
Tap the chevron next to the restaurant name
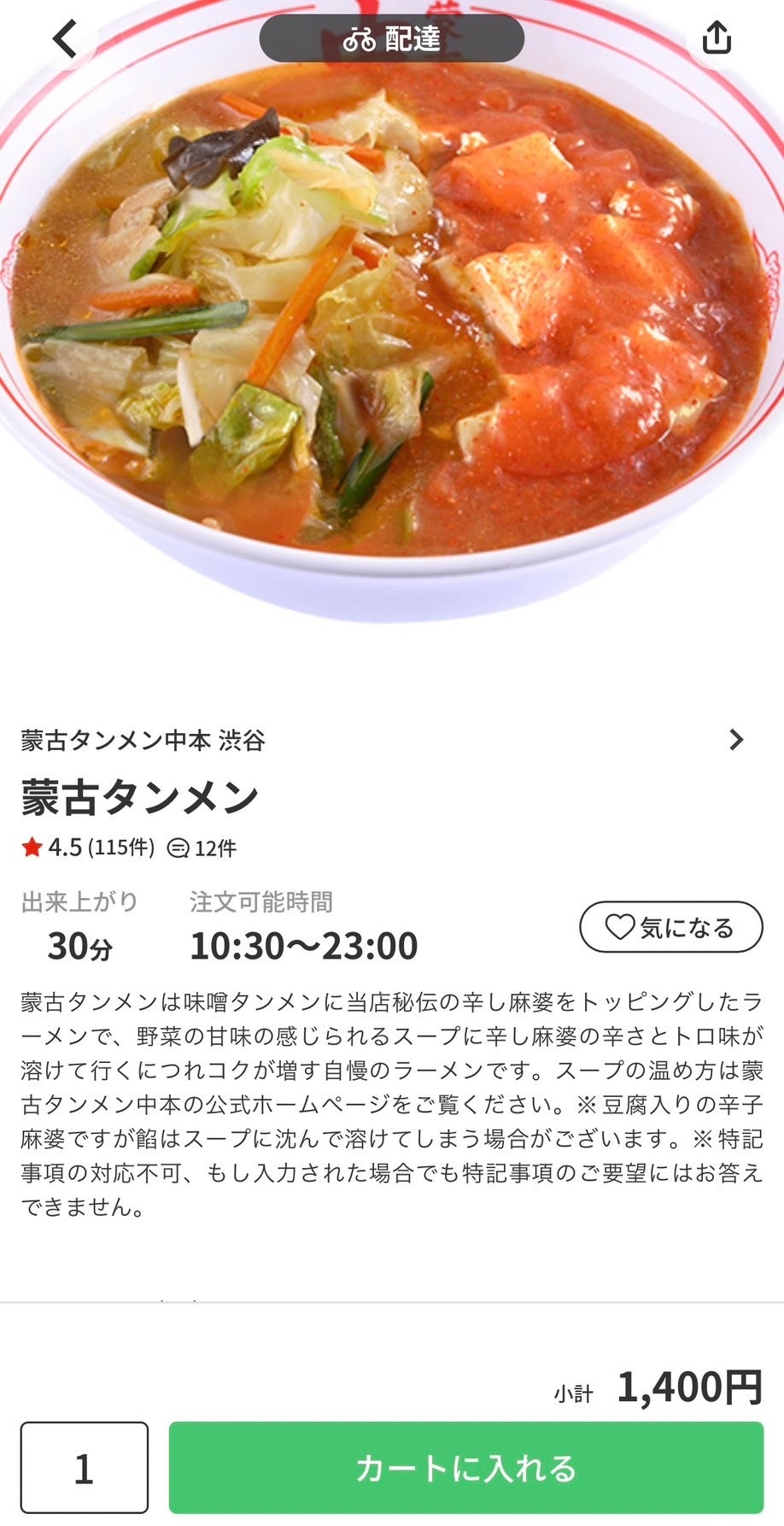[x=736, y=740]
